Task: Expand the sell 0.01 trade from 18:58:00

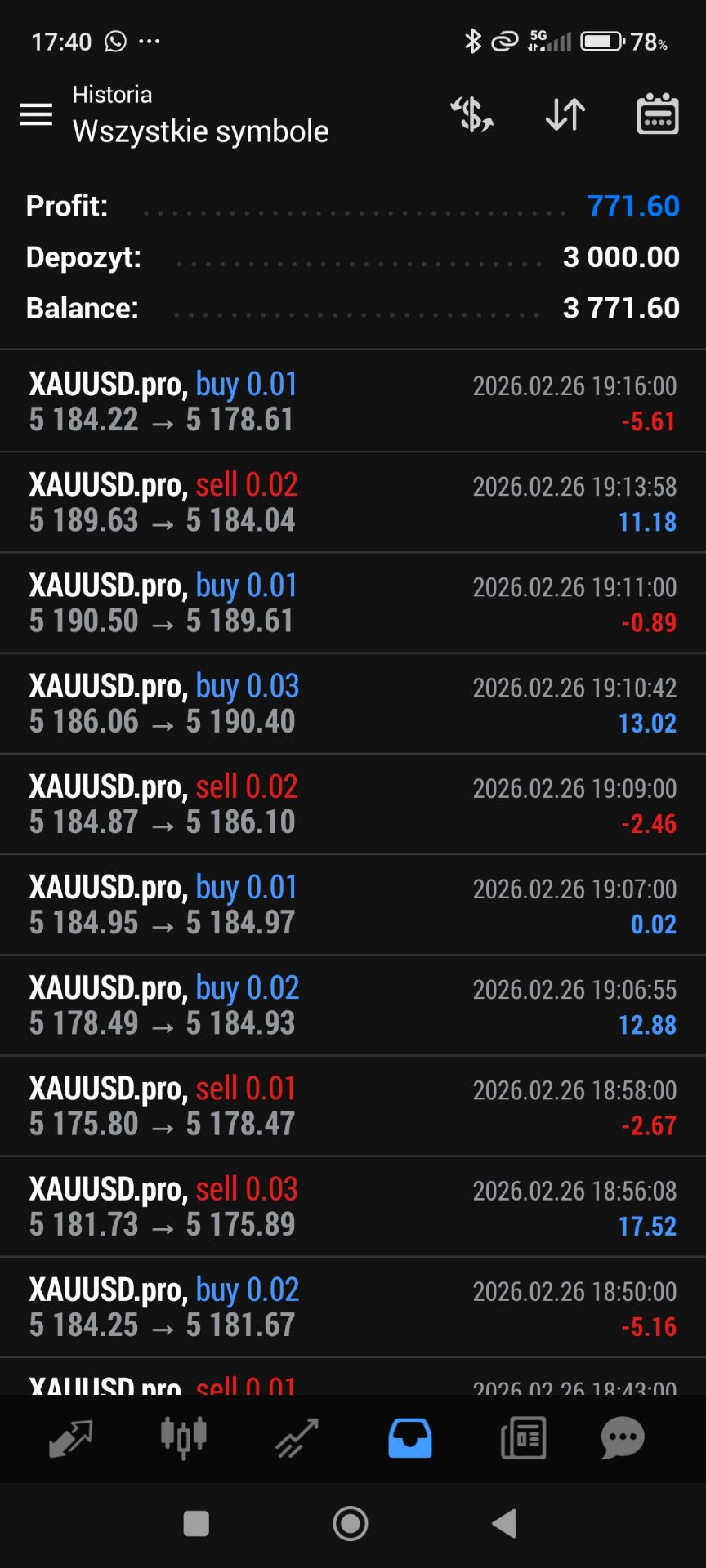Action: click(353, 1106)
